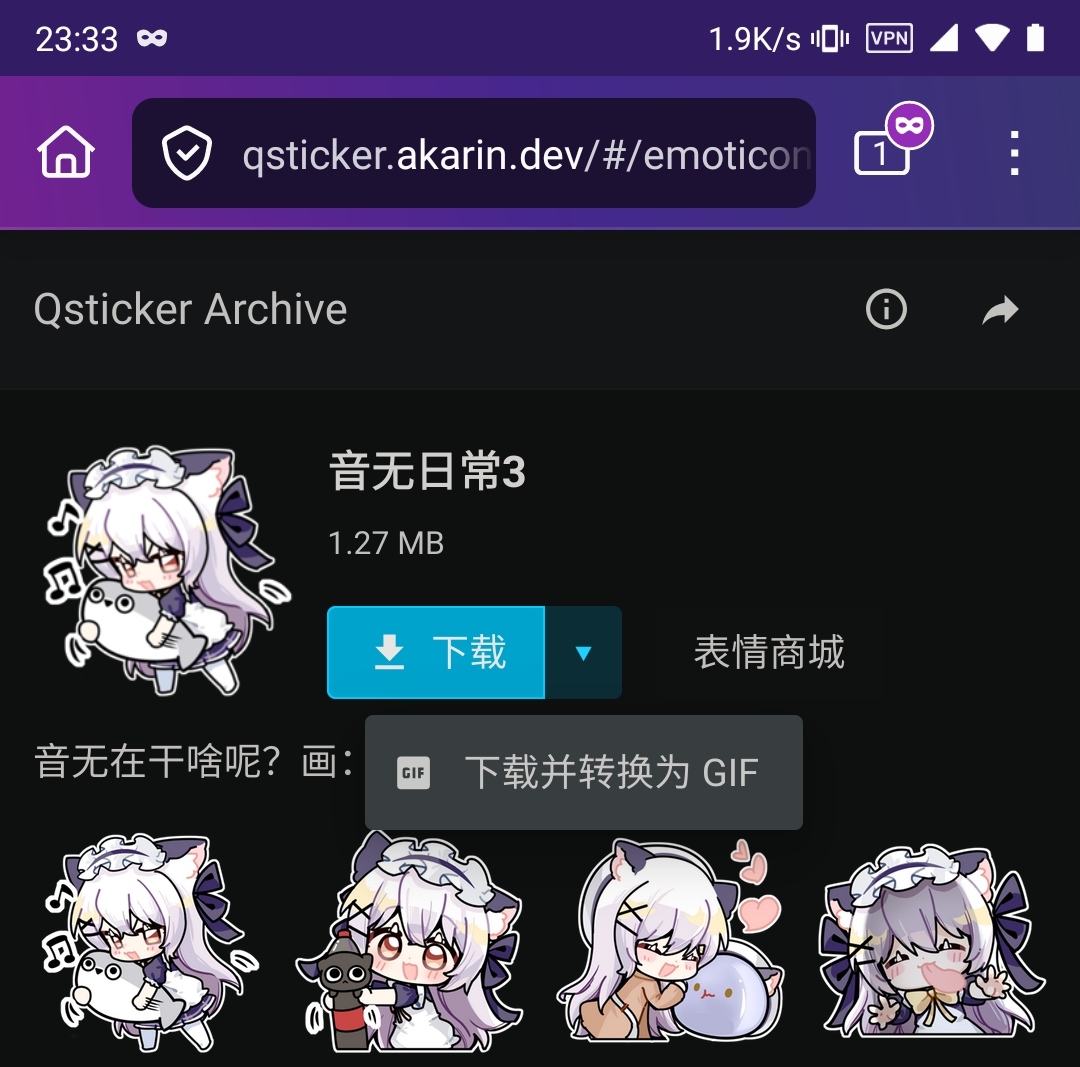Viewport: 1080px width, 1067px height.
Task: Download the 音无日常3 sticker pack
Action: (x=436, y=653)
